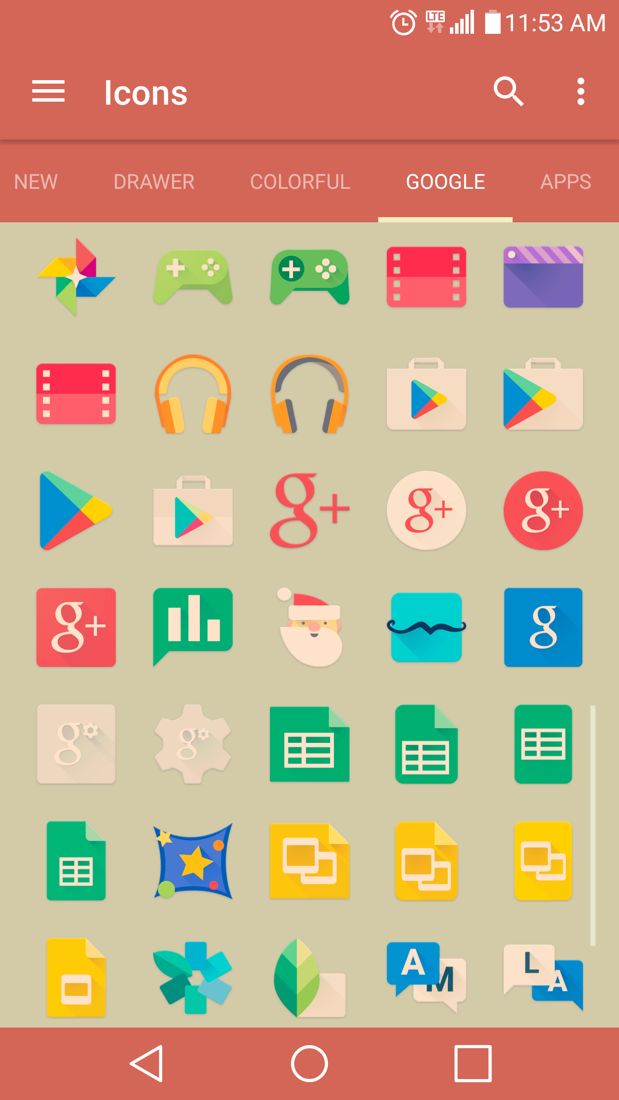The height and width of the screenshot is (1100, 619).
Task: Open the hamburger navigation drawer
Action: tap(48, 92)
